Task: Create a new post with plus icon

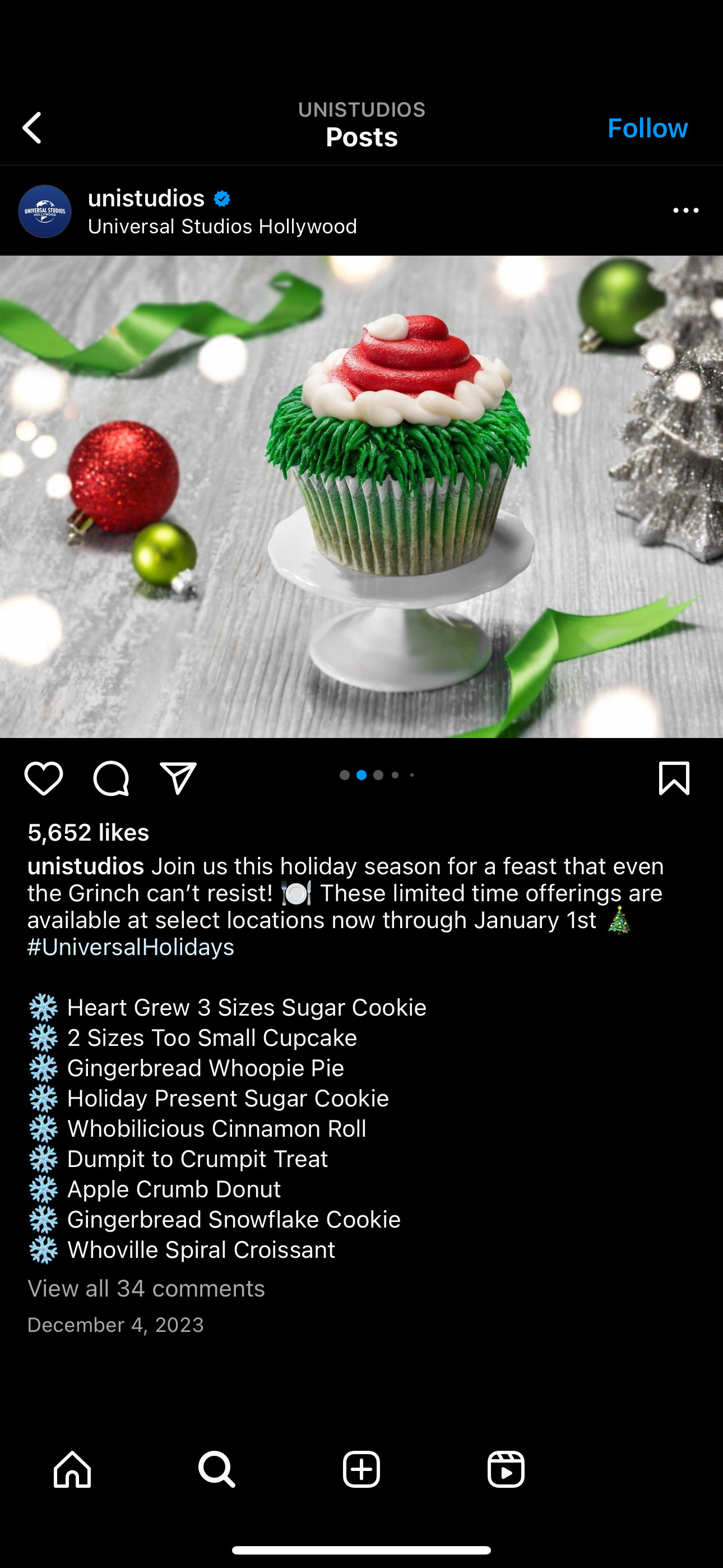Action: click(361, 1469)
